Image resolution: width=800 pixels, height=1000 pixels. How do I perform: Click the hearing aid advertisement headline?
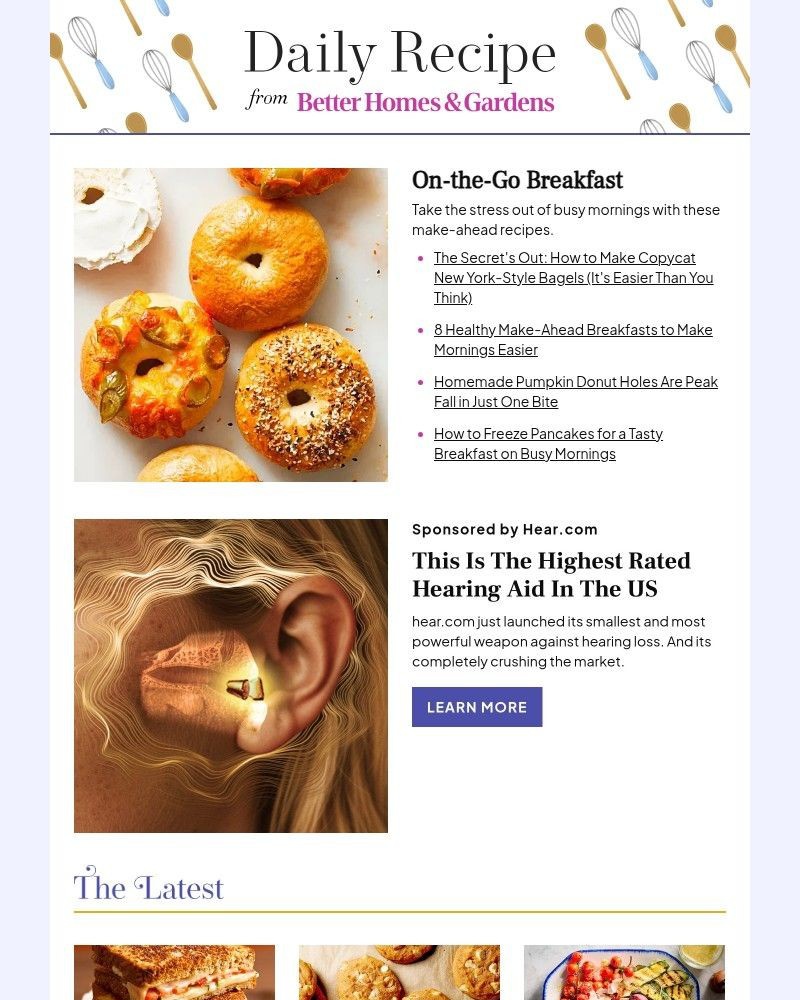(551, 575)
